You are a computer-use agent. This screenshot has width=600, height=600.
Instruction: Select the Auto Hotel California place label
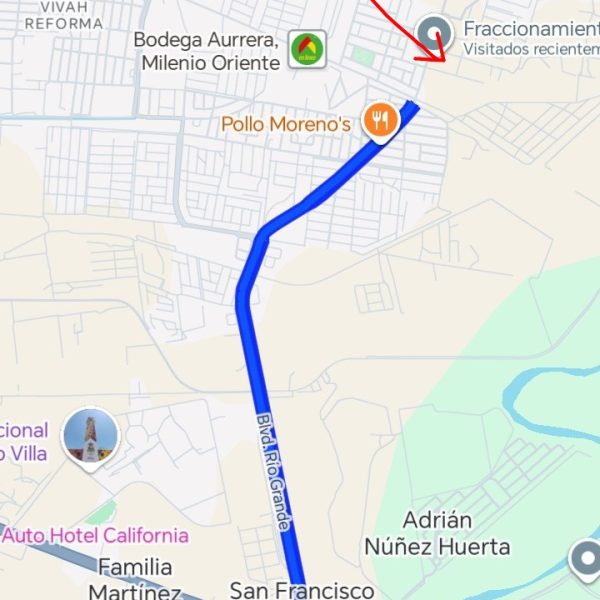pyautogui.click(x=95, y=535)
